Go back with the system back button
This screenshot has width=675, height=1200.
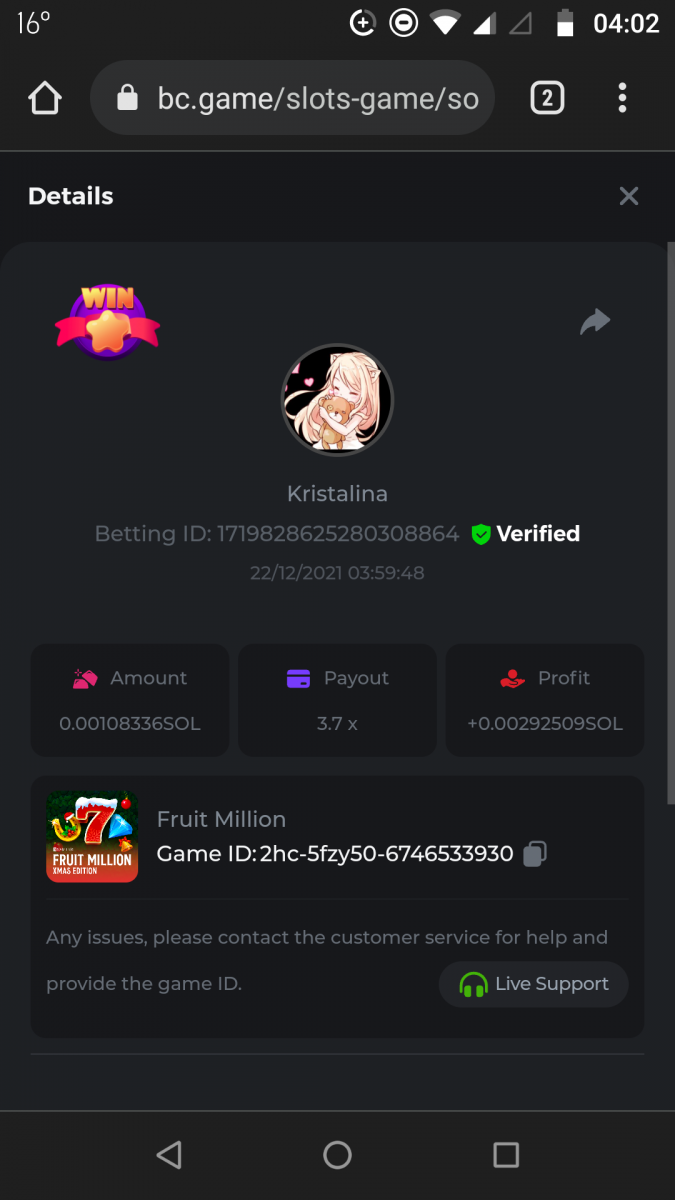tap(169, 1155)
